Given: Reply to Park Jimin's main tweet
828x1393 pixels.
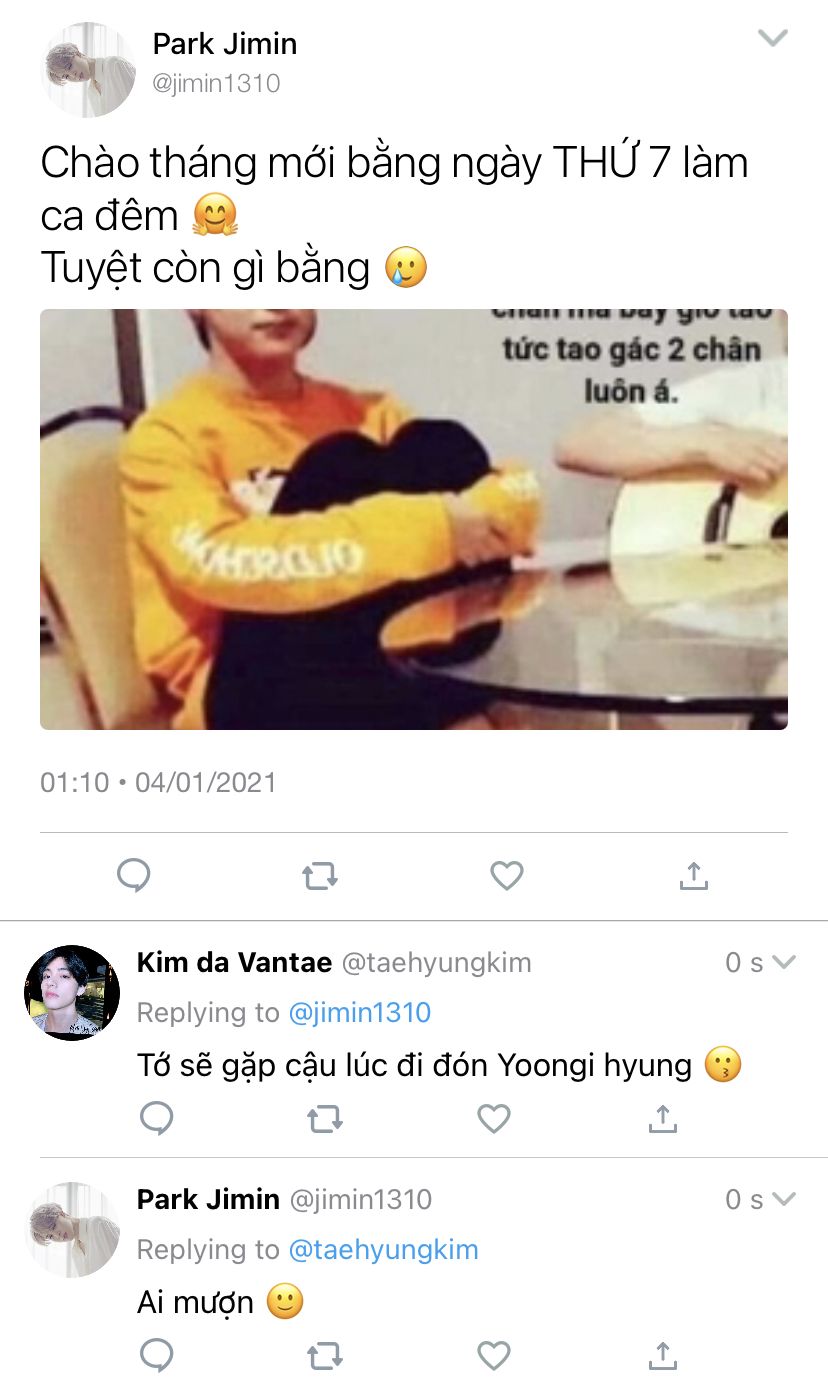Looking at the screenshot, I should [x=134, y=876].
